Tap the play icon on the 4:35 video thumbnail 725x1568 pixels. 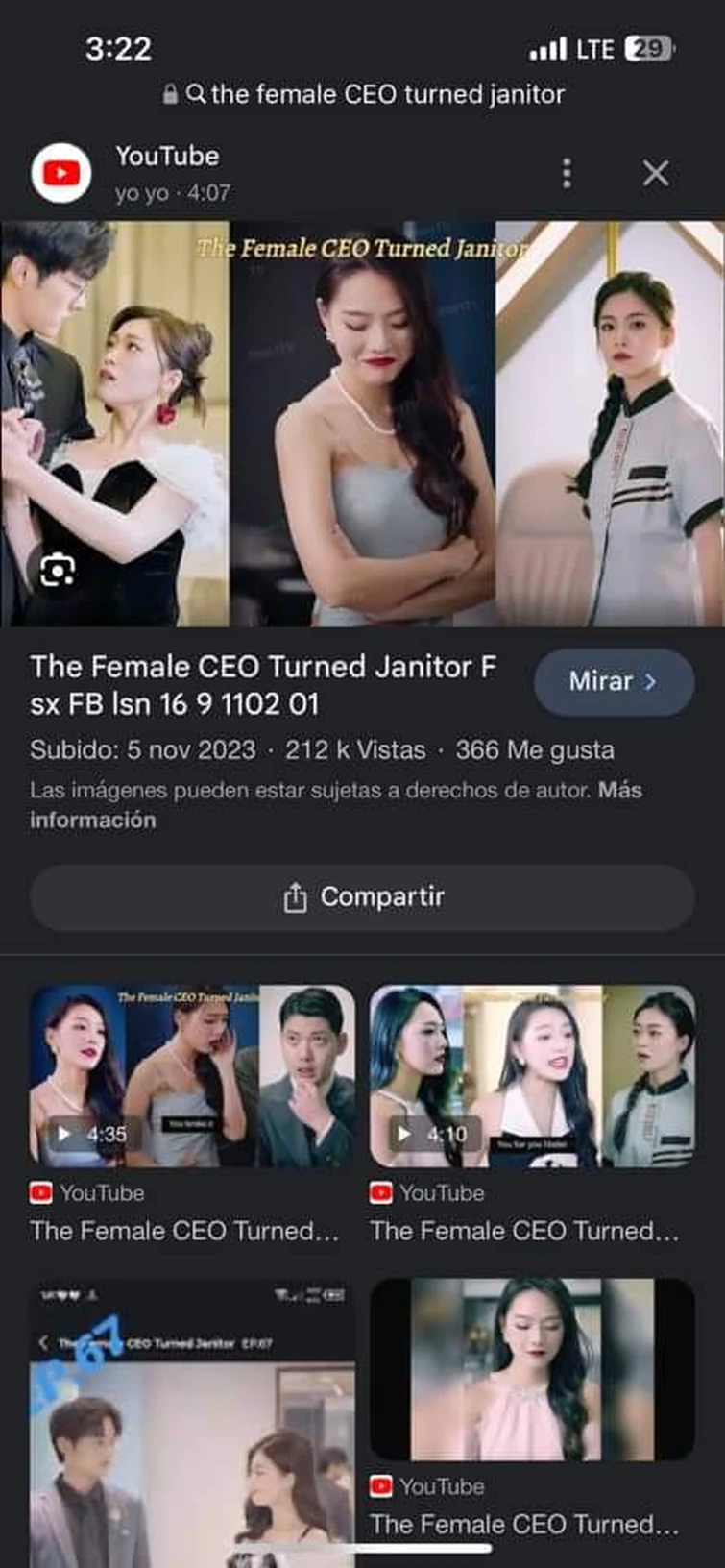point(61,1133)
